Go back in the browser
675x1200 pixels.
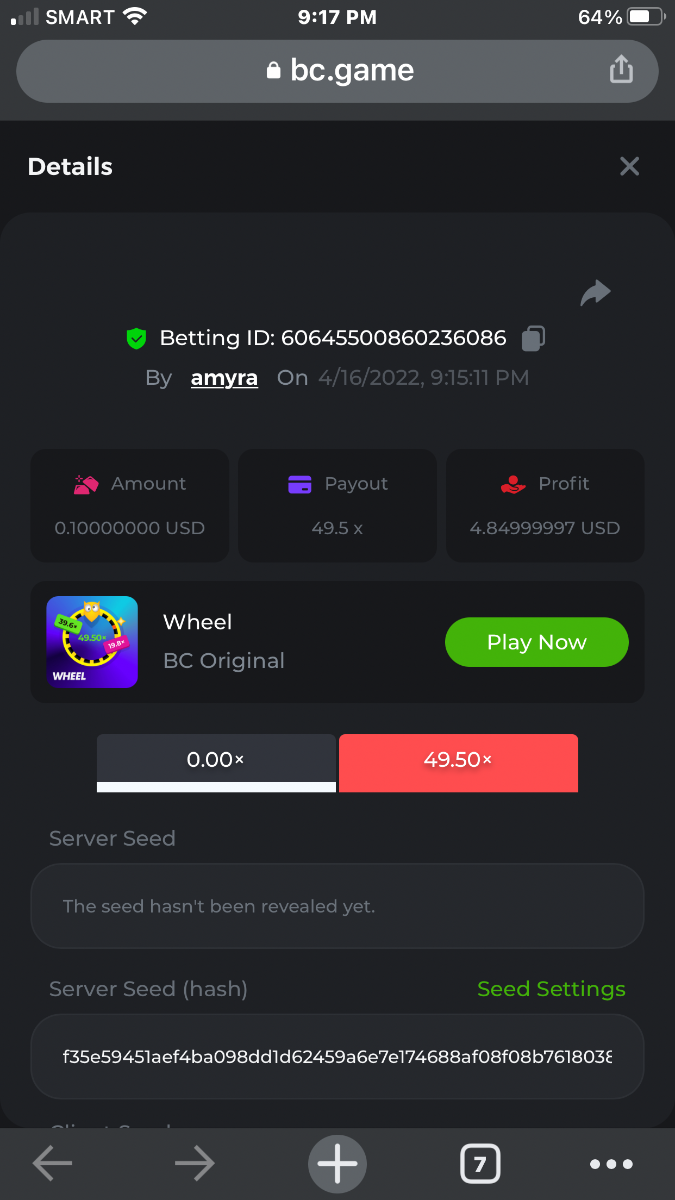pos(52,1164)
